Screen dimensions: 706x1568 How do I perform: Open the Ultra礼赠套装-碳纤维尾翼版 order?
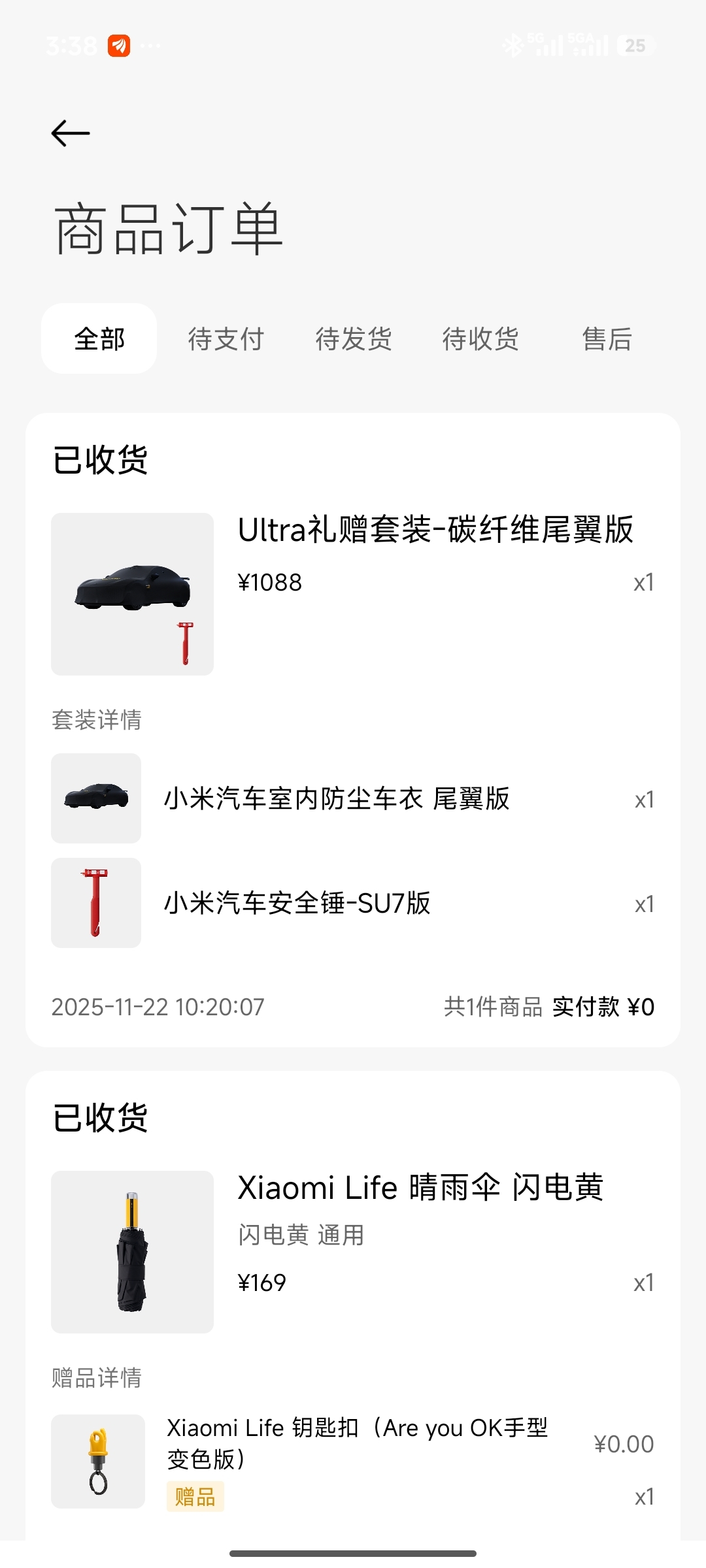tap(435, 530)
